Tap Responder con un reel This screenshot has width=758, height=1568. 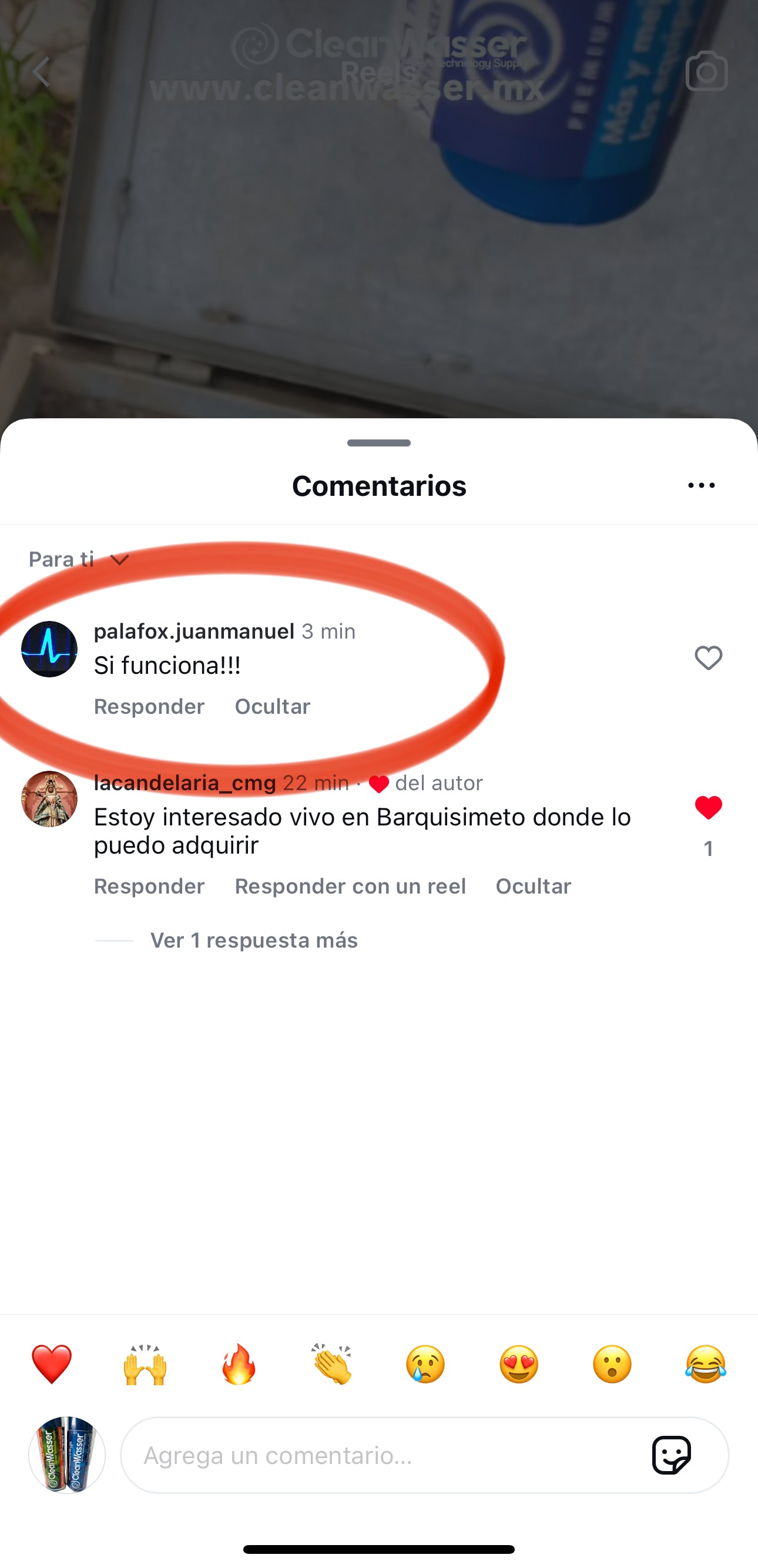coord(350,887)
